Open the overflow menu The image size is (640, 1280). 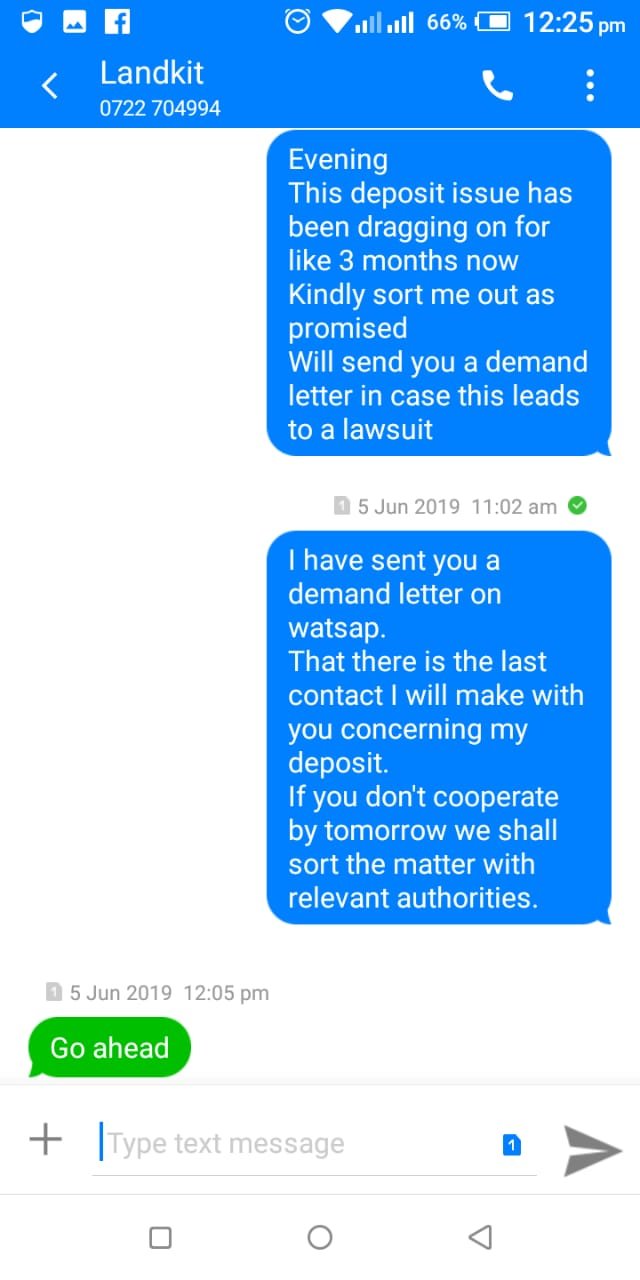pos(590,86)
